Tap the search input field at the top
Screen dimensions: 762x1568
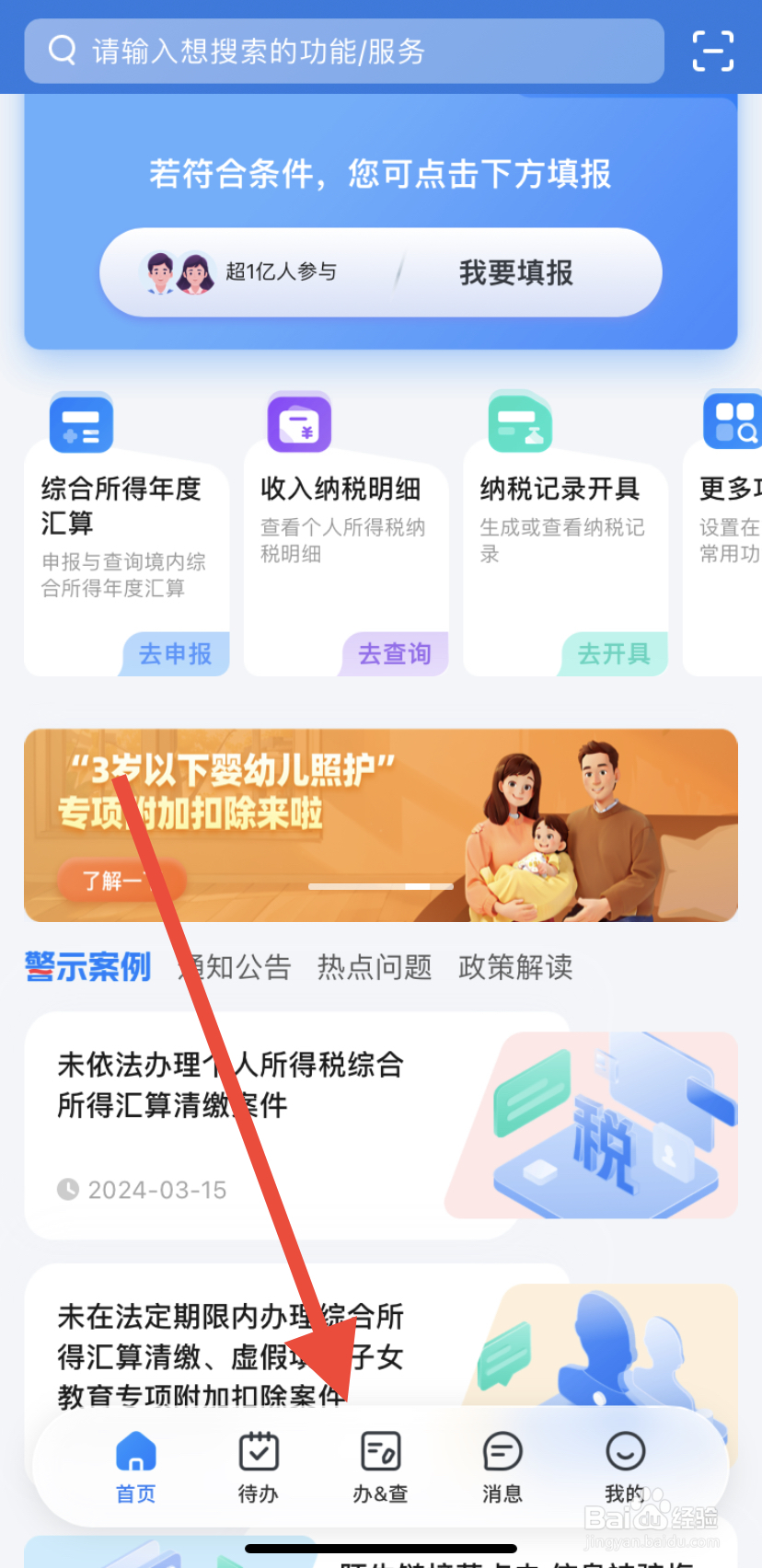point(345,52)
